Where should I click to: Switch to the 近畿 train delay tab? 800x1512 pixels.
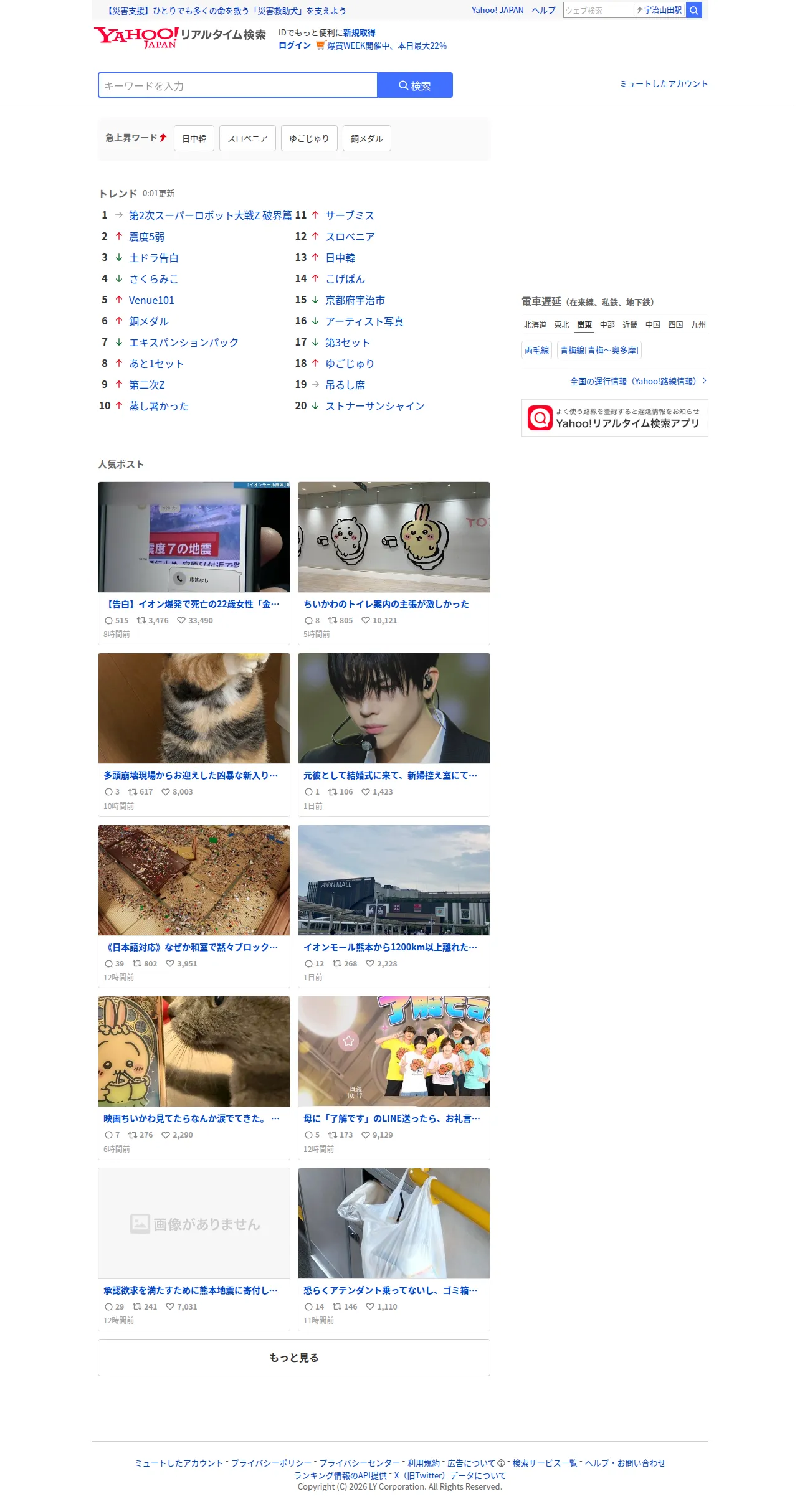tap(630, 324)
